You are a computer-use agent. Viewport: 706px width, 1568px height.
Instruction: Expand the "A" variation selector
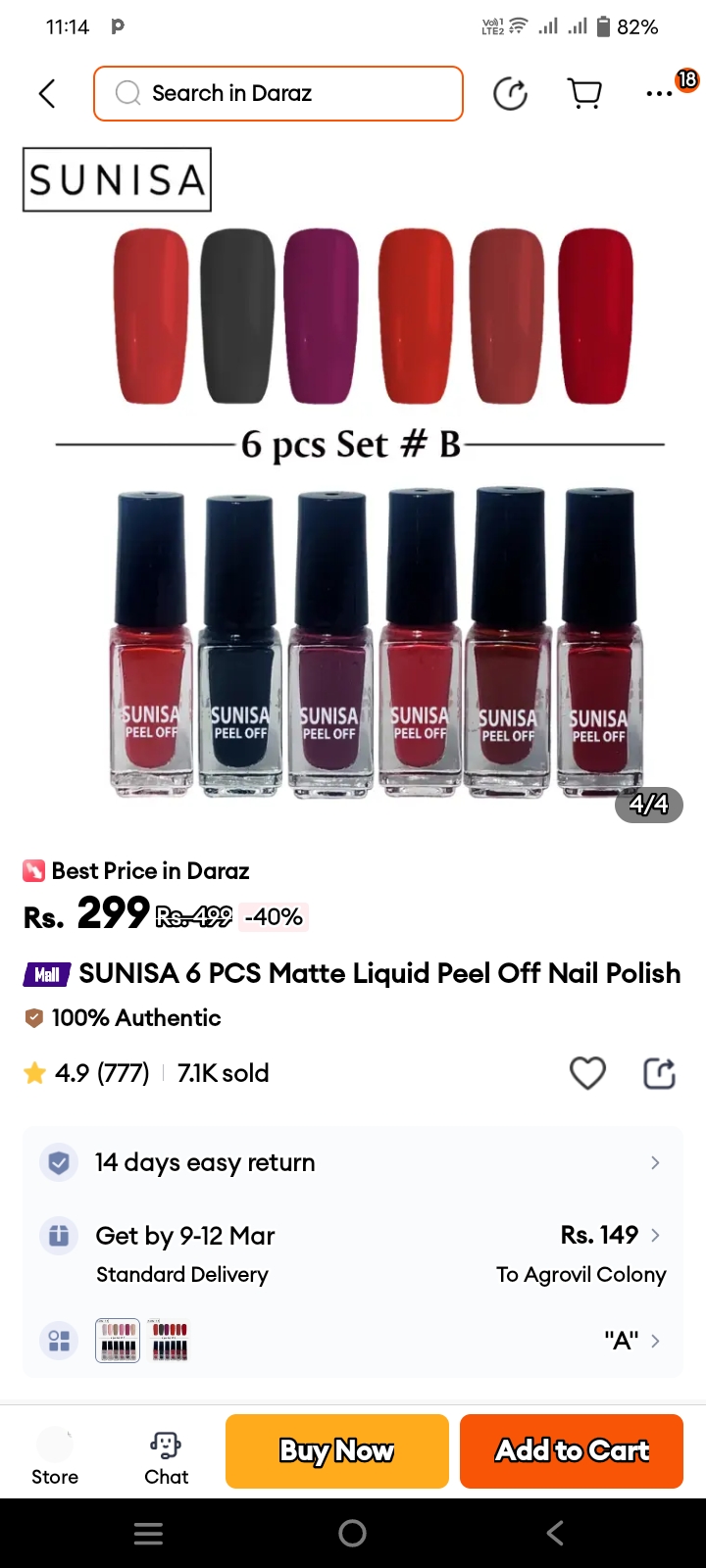[x=632, y=1341]
